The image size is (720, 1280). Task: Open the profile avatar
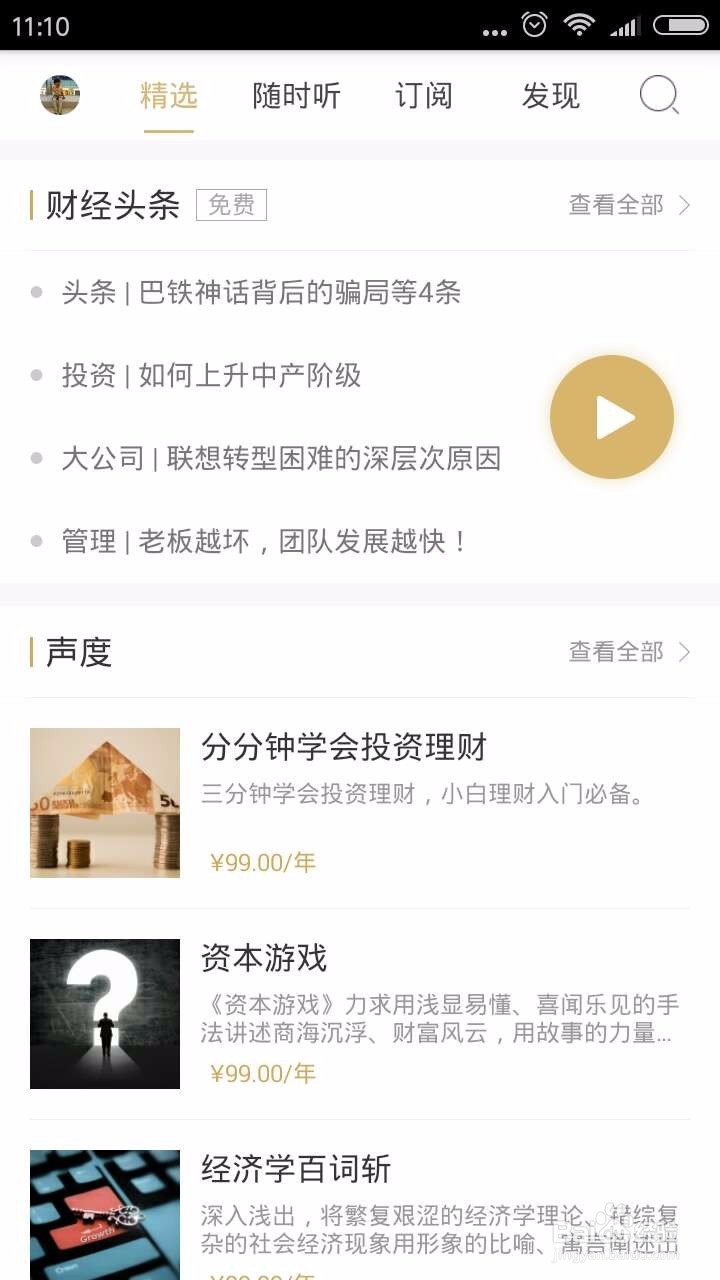tap(60, 95)
